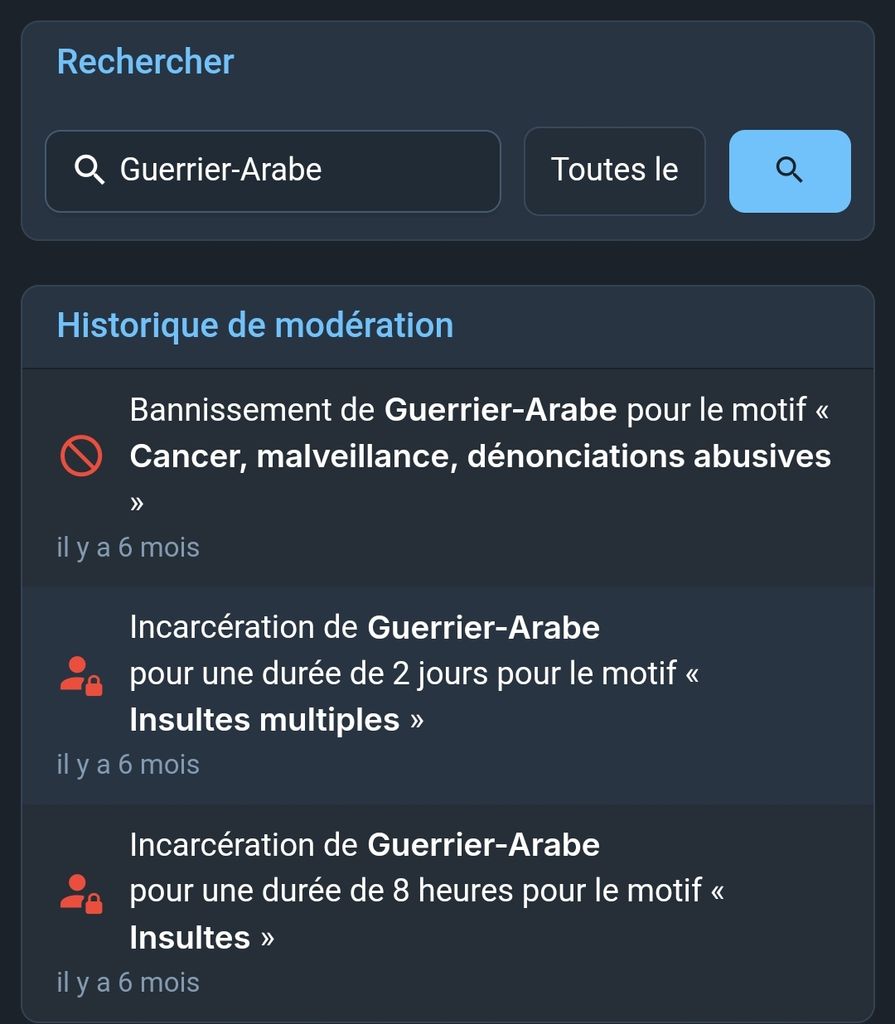Viewport: 895px width, 1024px height.
Task: Submit search with the blue magnifier button
Action: [789, 171]
